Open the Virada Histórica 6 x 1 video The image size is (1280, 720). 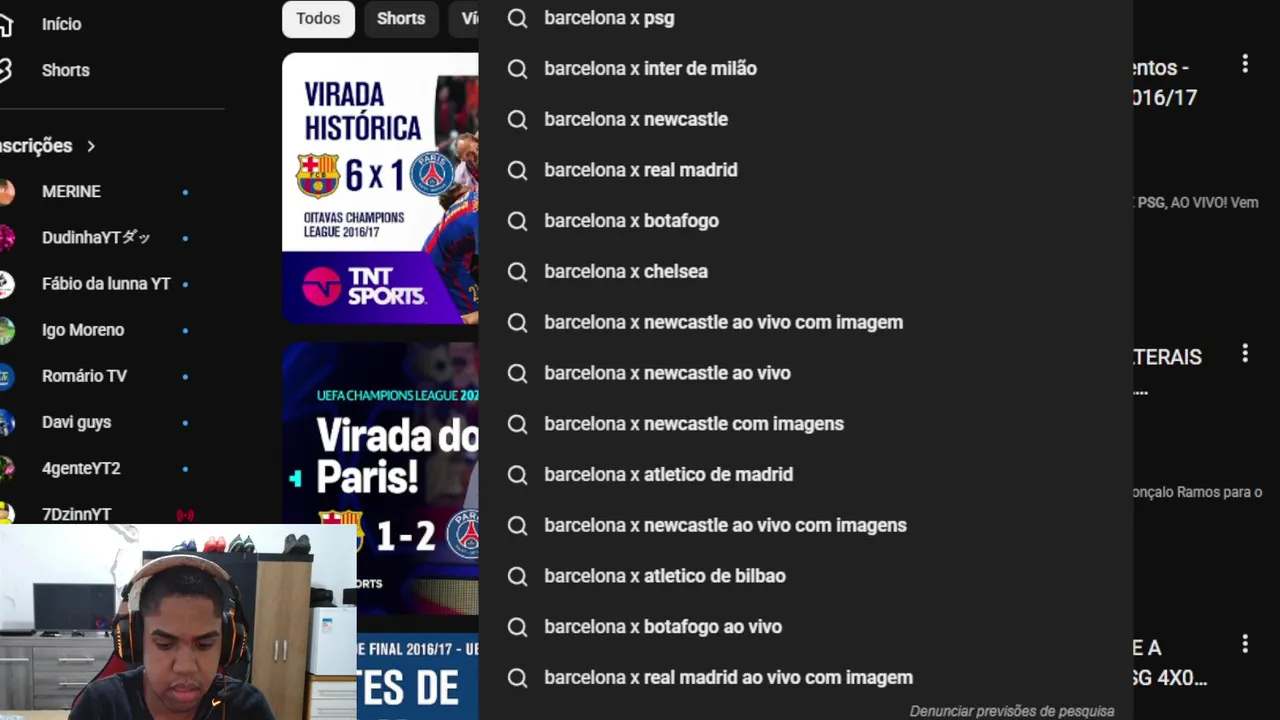(x=380, y=188)
